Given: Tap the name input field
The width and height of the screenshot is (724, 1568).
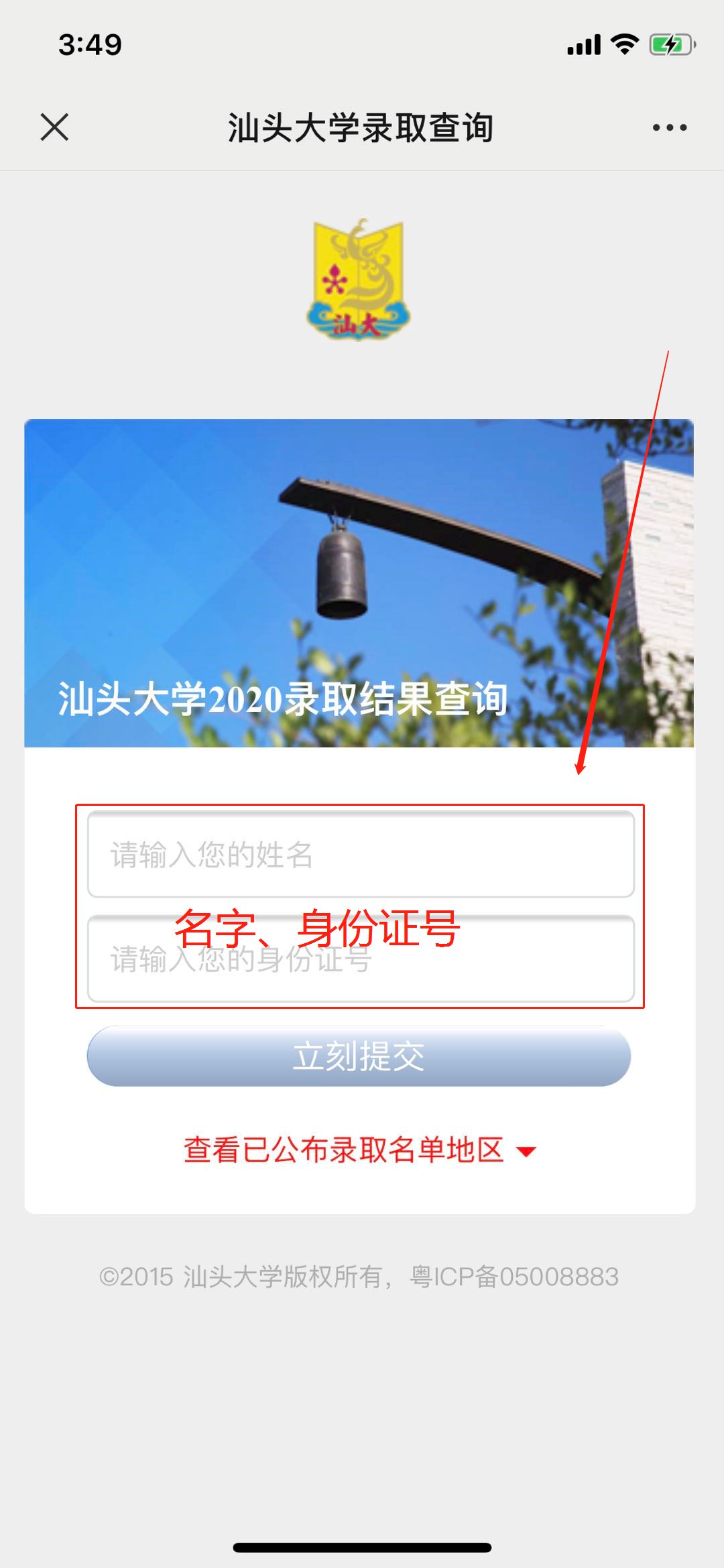Looking at the screenshot, I should click(361, 855).
